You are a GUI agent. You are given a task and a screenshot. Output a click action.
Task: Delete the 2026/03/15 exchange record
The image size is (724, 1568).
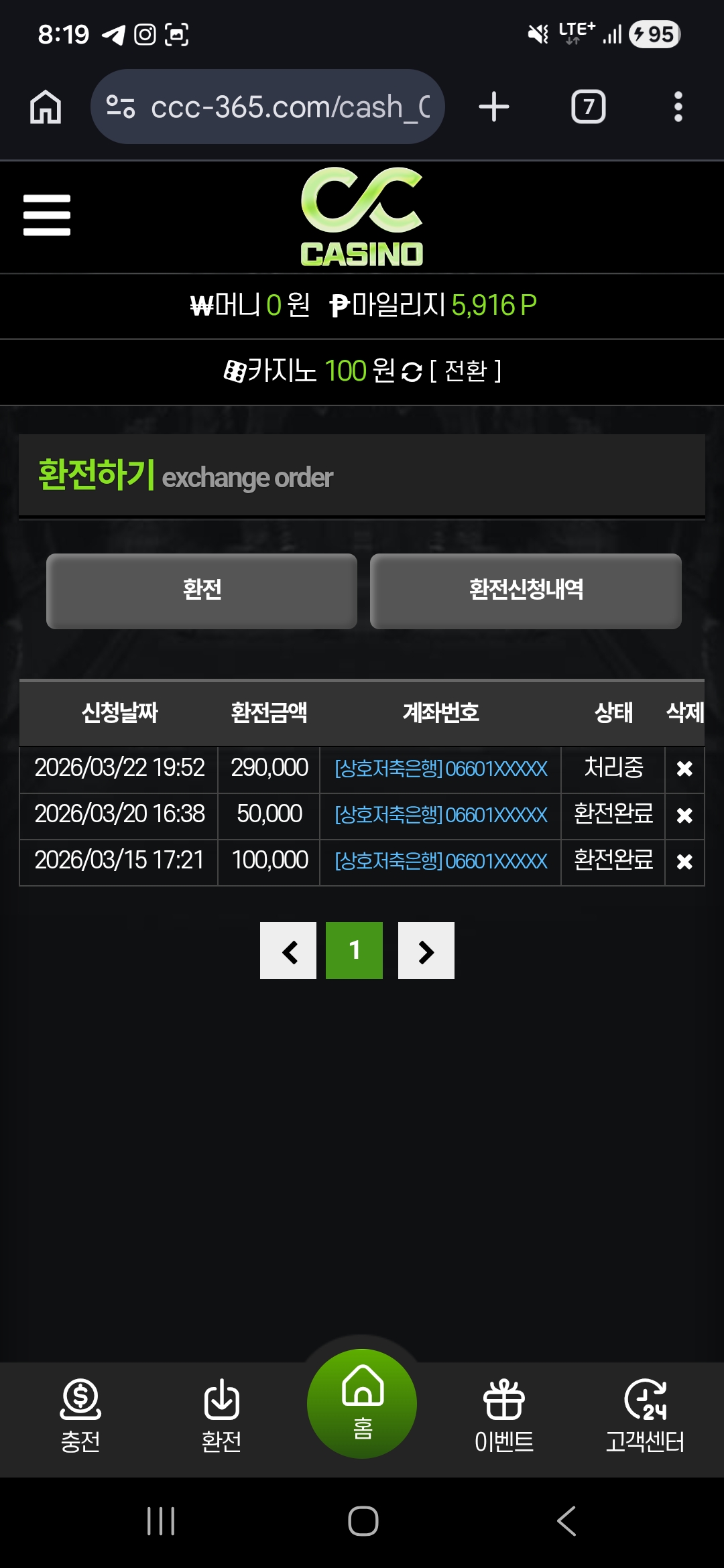click(684, 862)
